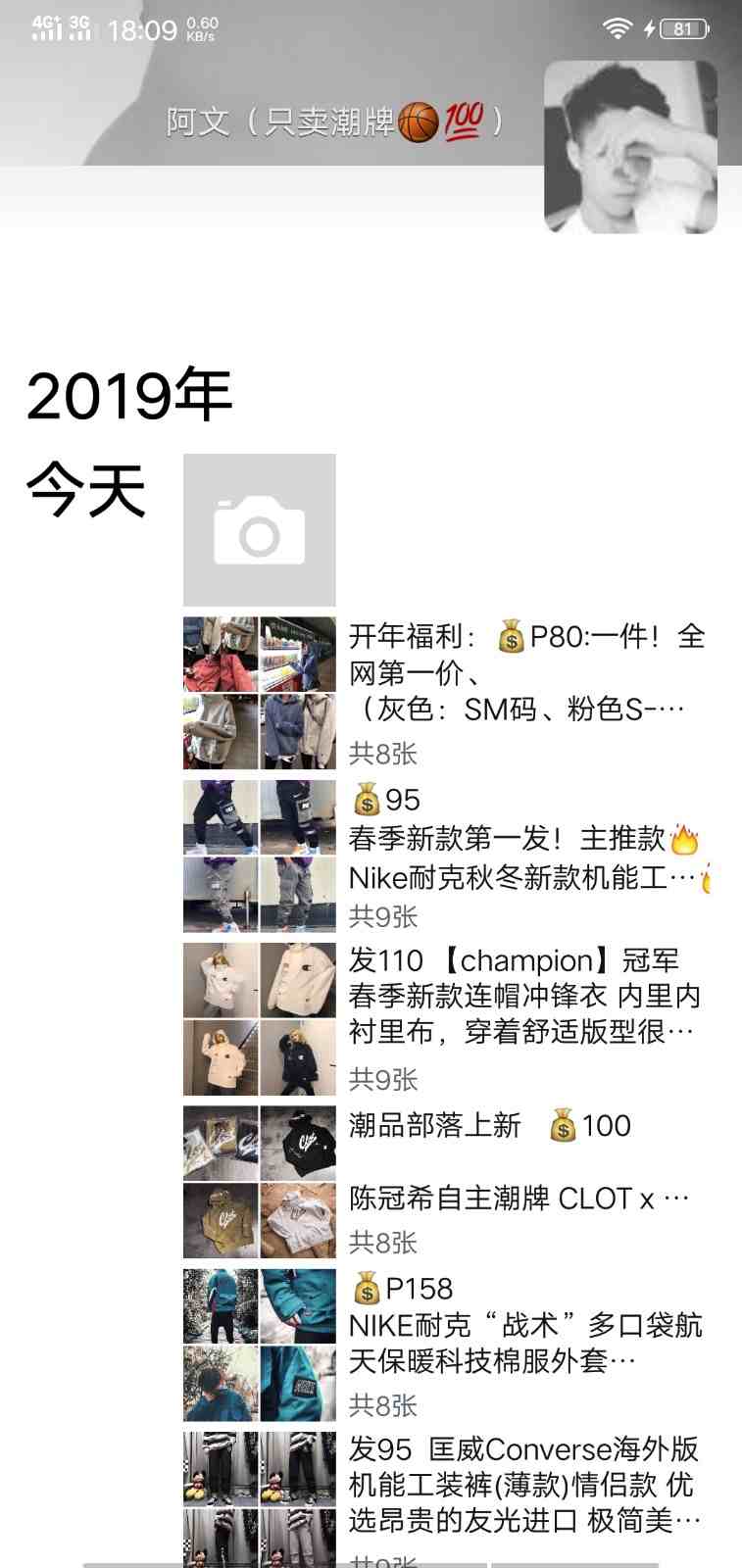Open the profile avatar photo

[630, 147]
